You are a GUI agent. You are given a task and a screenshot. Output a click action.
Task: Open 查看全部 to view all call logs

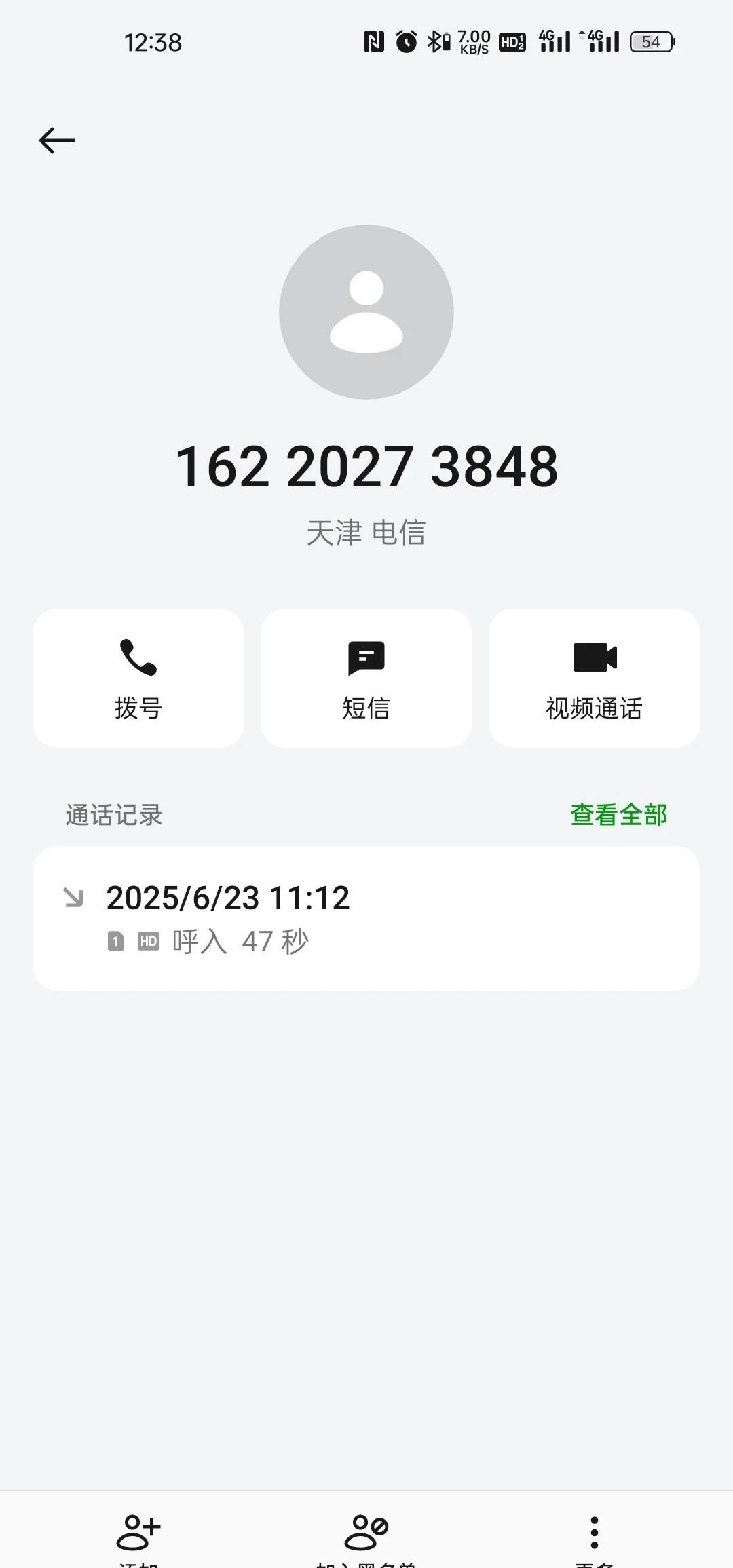[618, 815]
